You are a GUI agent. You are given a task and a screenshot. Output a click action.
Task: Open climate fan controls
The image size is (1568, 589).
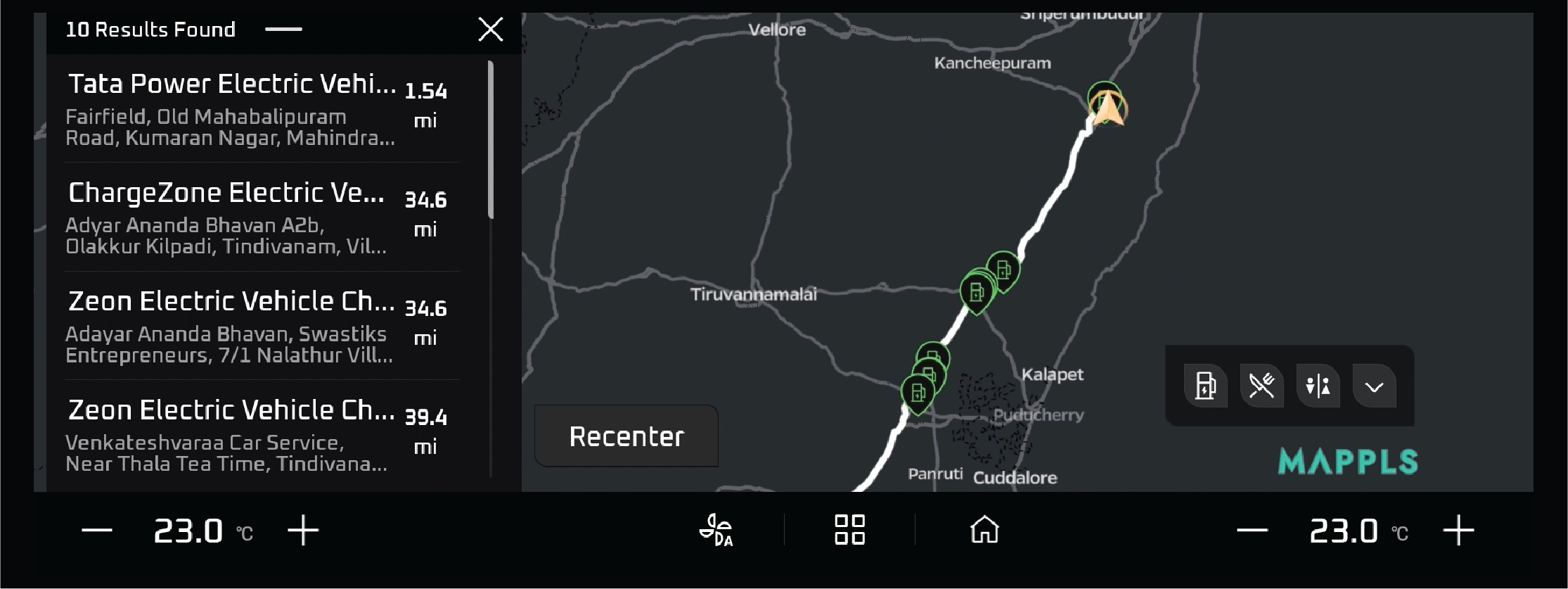tap(716, 531)
